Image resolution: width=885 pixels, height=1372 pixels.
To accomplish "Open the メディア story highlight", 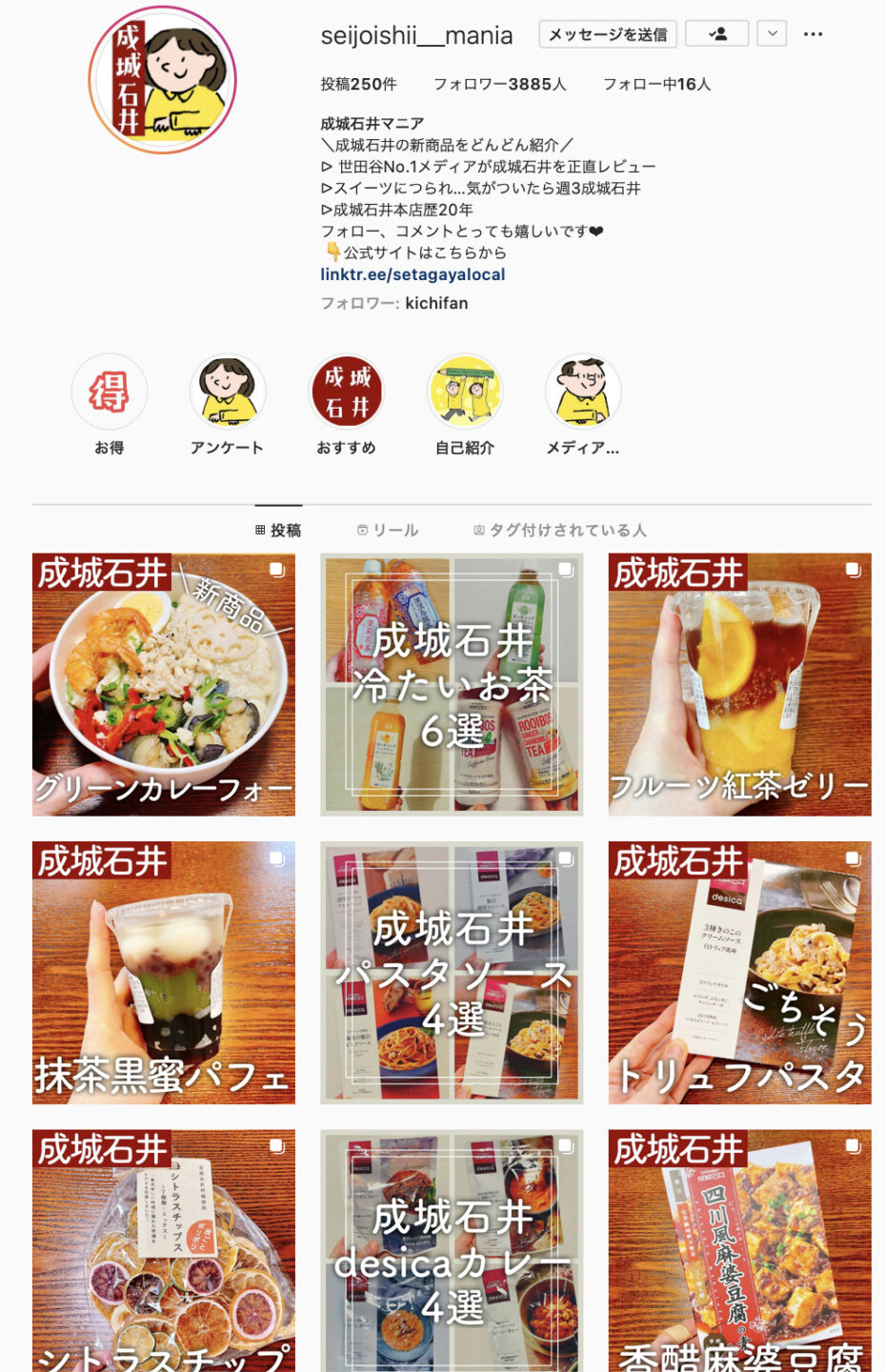I will point(583,392).
